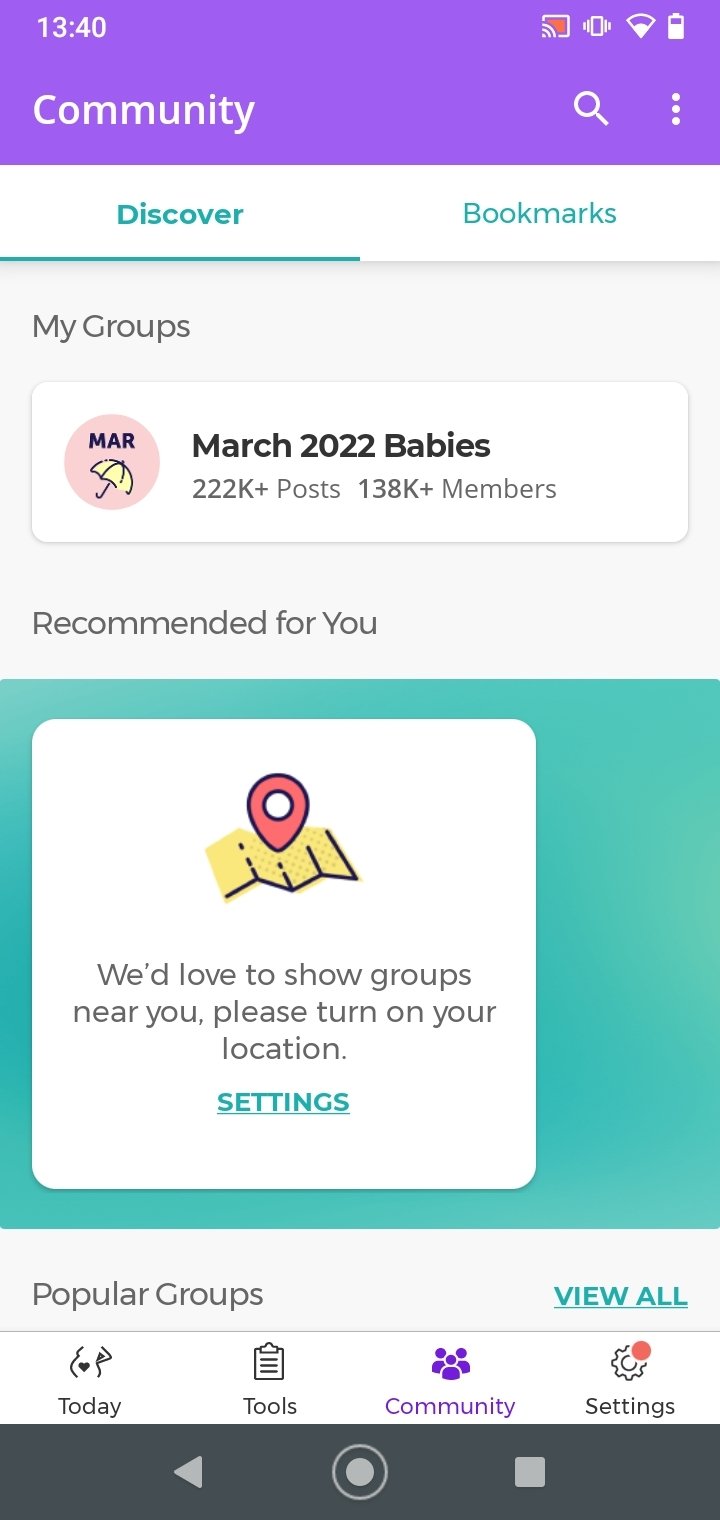Image resolution: width=720 pixels, height=1520 pixels.
Task: Open Settings in the bottom navigation
Action: pos(630,1378)
